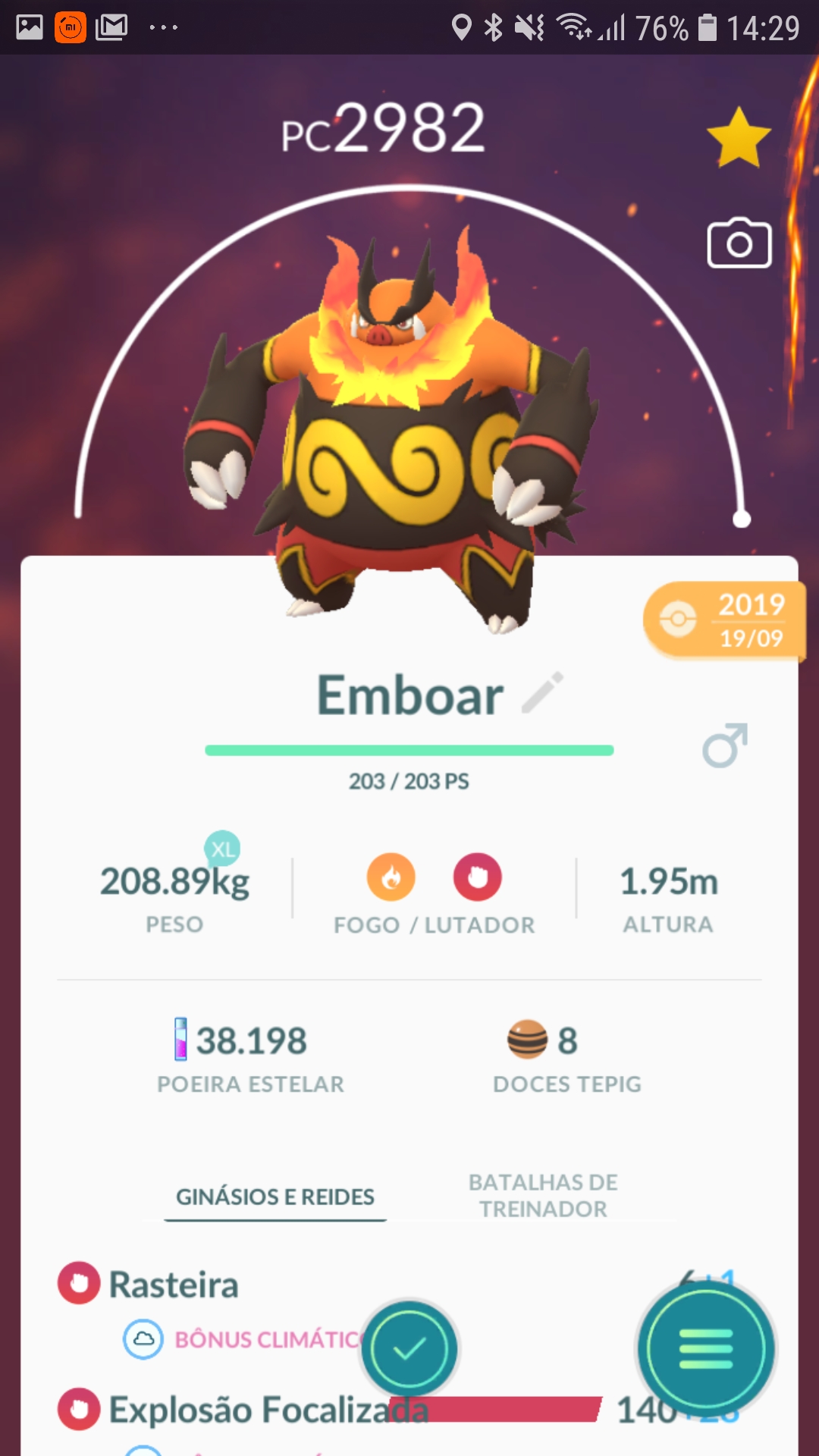The image size is (819, 1456).
Task: Select the Ginásios e Reides tab
Action: click(x=275, y=1197)
